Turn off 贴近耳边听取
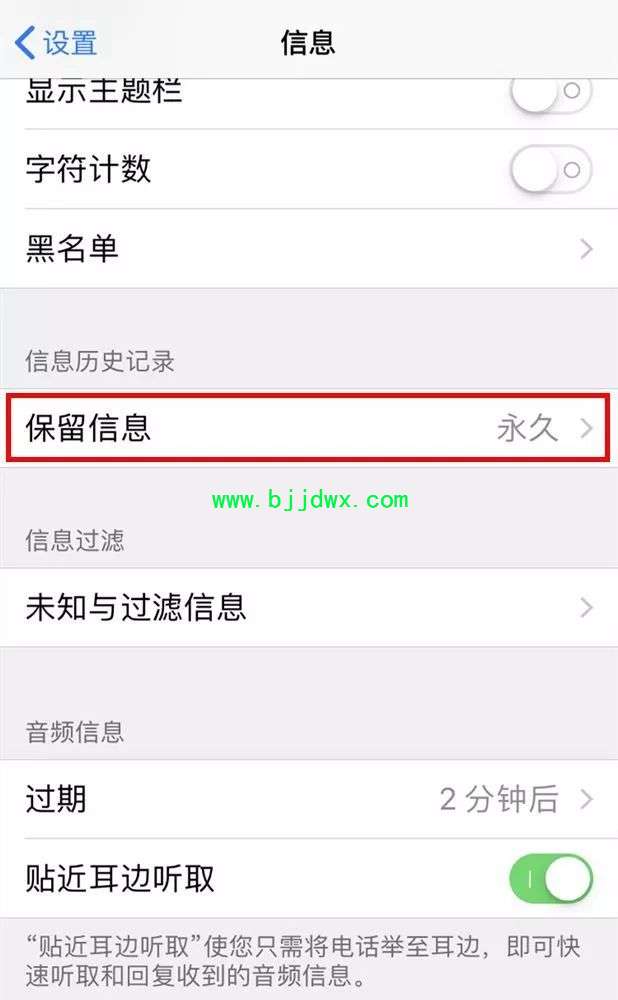The image size is (618, 1000). click(x=551, y=878)
